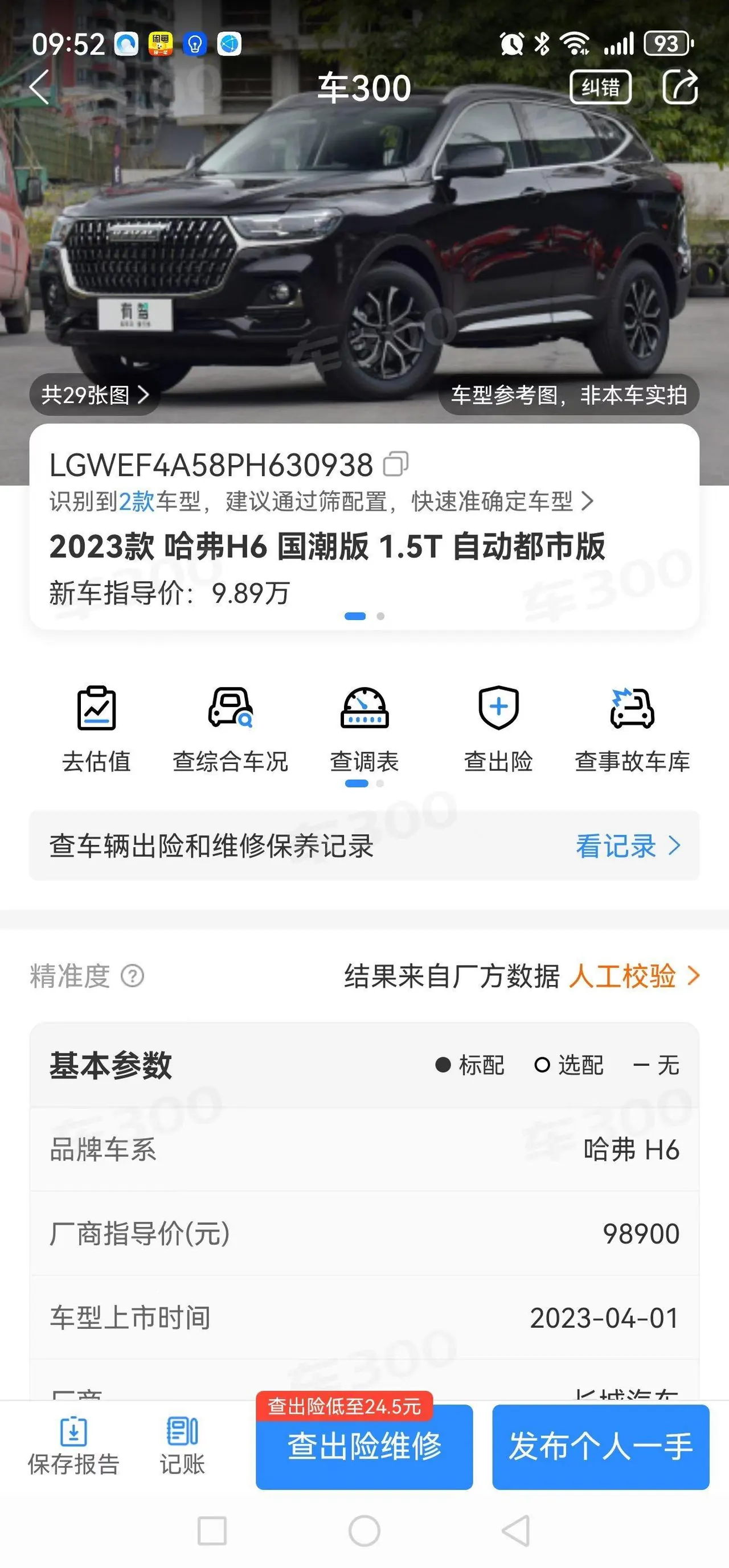The width and height of the screenshot is (729, 1568).
Task: Tap the 查出险维修 button
Action: (364, 1447)
